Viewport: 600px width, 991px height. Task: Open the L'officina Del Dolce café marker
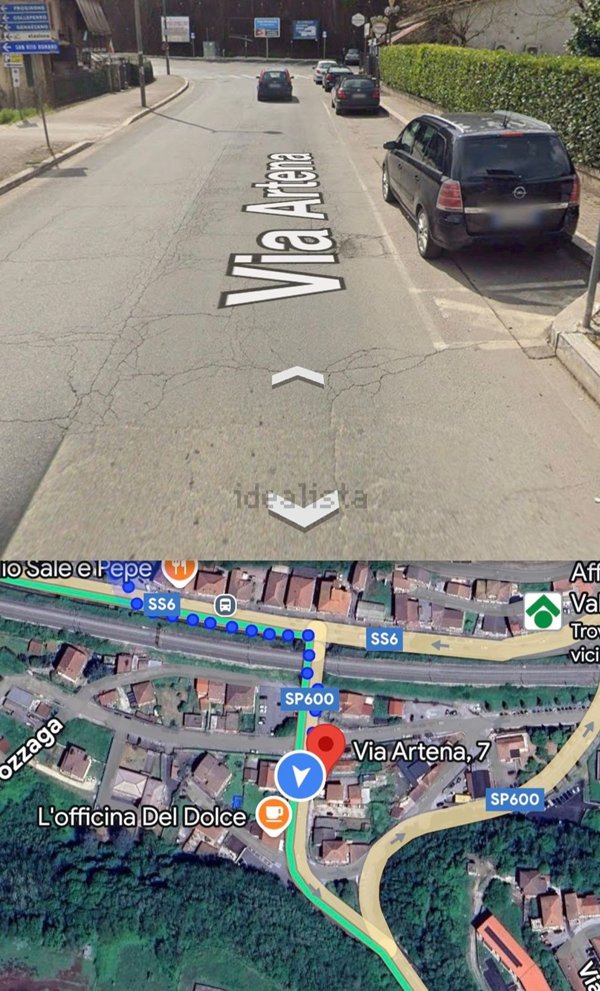click(272, 815)
